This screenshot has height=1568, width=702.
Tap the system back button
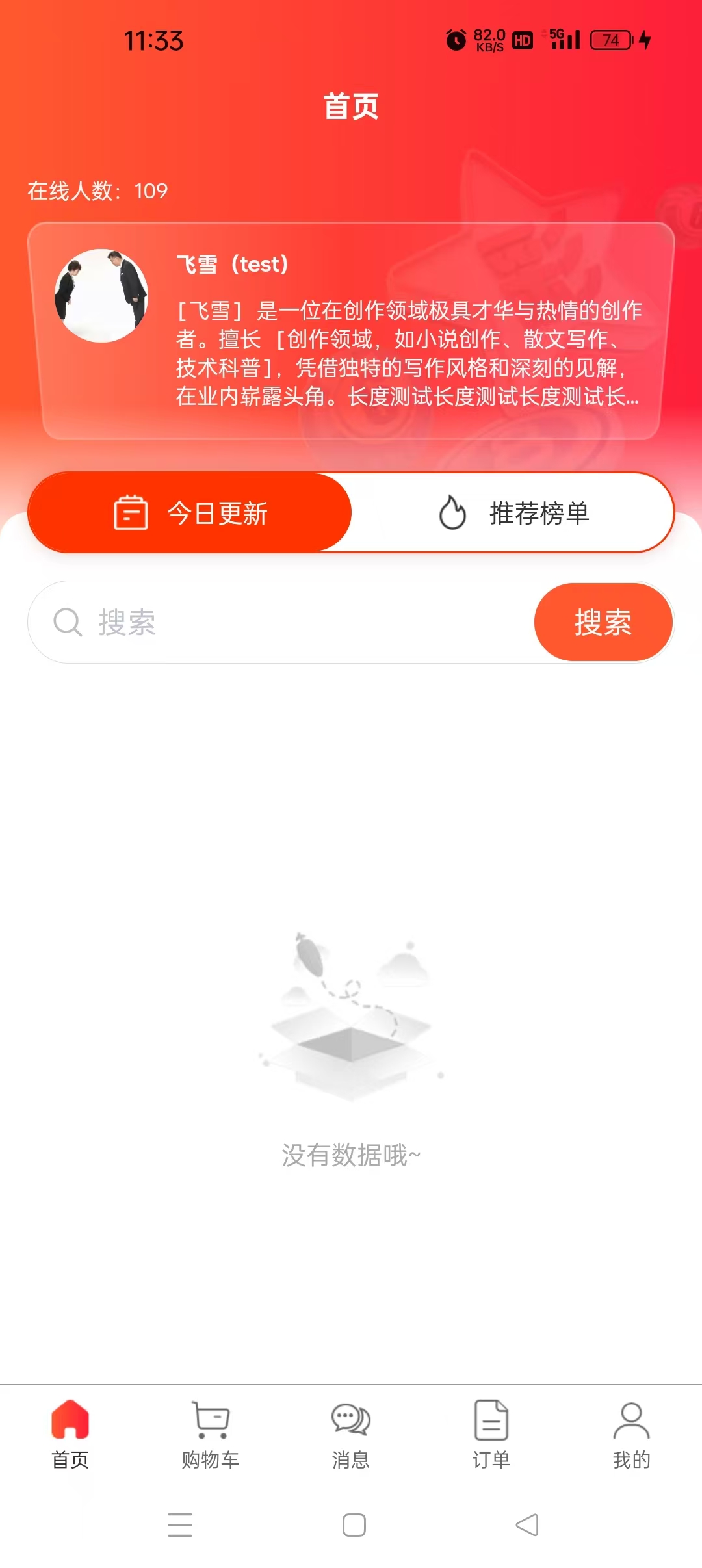[527, 1524]
